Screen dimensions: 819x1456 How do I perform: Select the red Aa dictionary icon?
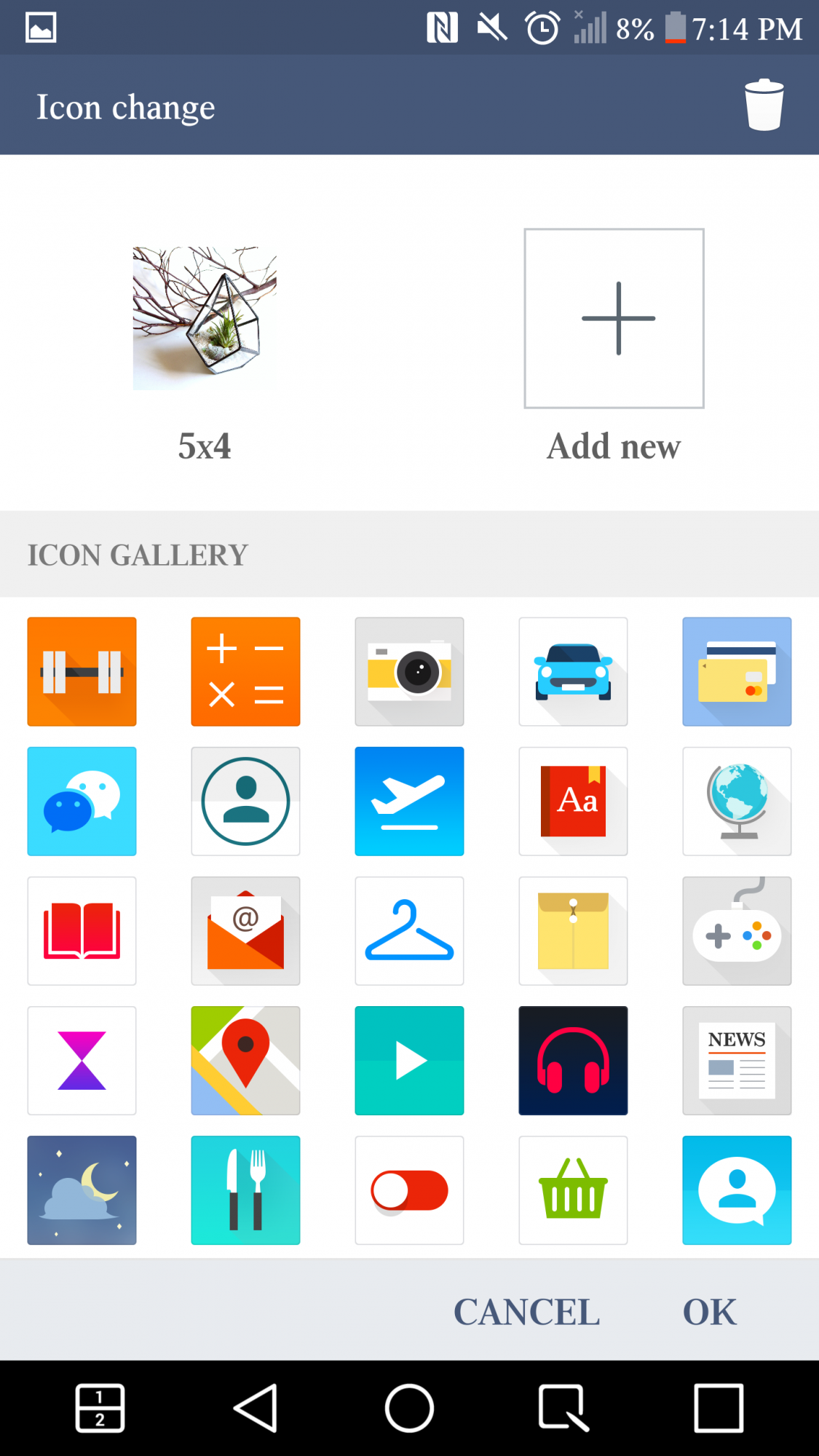point(573,801)
